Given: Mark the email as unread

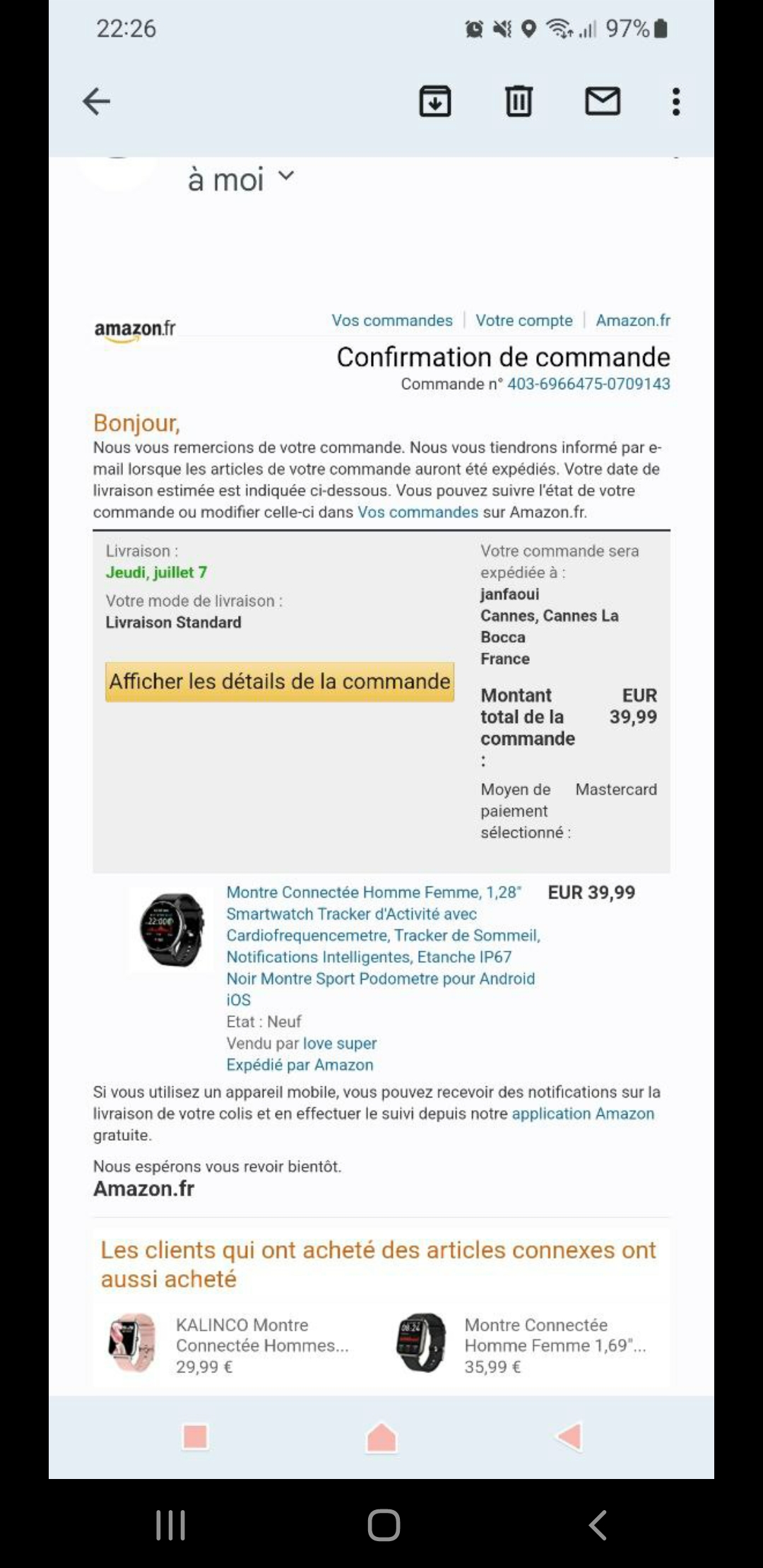Looking at the screenshot, I should pos(603,102).
